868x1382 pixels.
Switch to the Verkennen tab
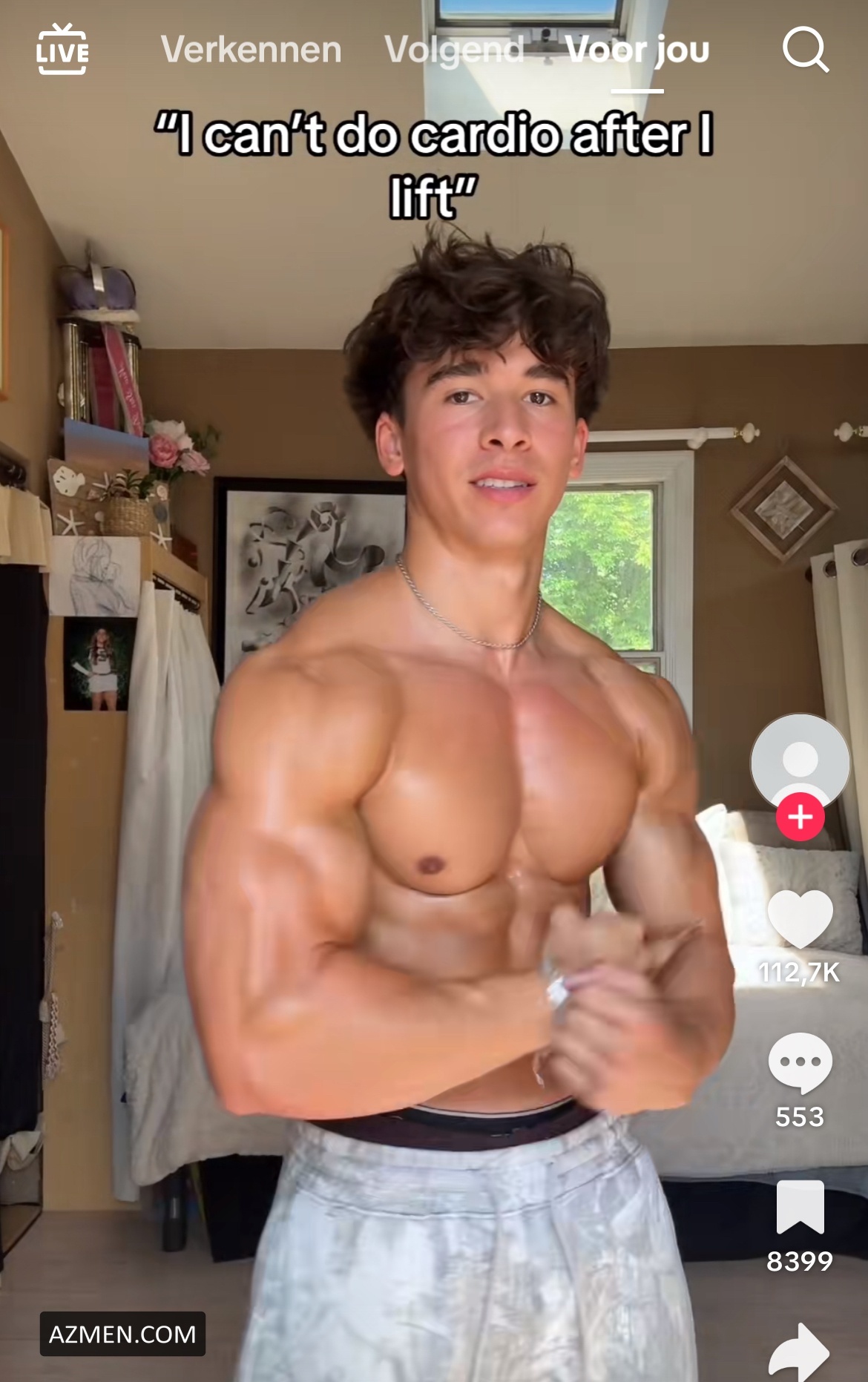[x=251, y=50]
